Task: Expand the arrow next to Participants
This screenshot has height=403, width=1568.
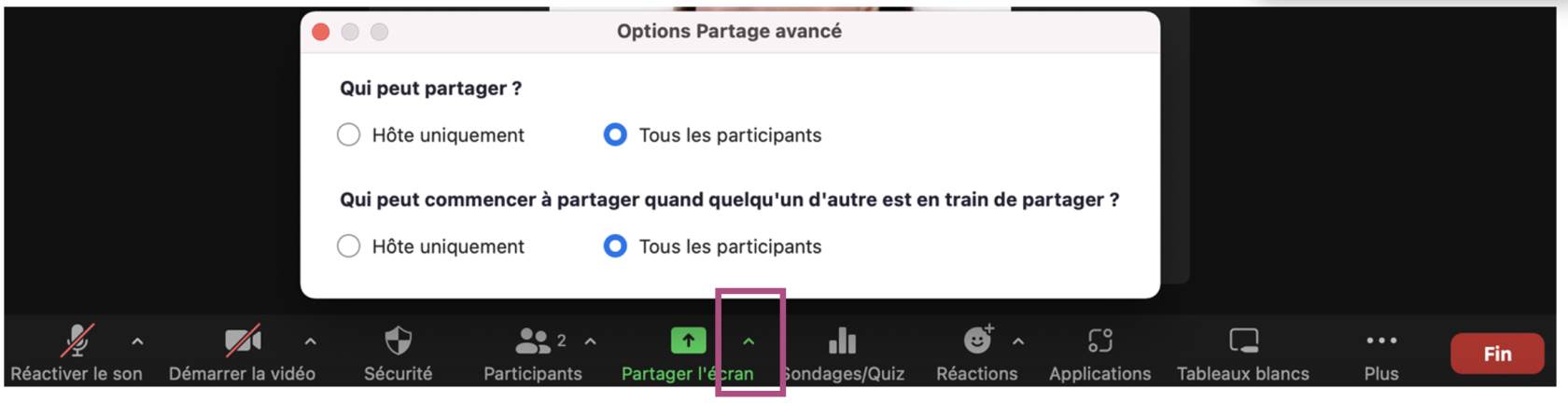Action: pyautogui.click(x=591, y=342)
